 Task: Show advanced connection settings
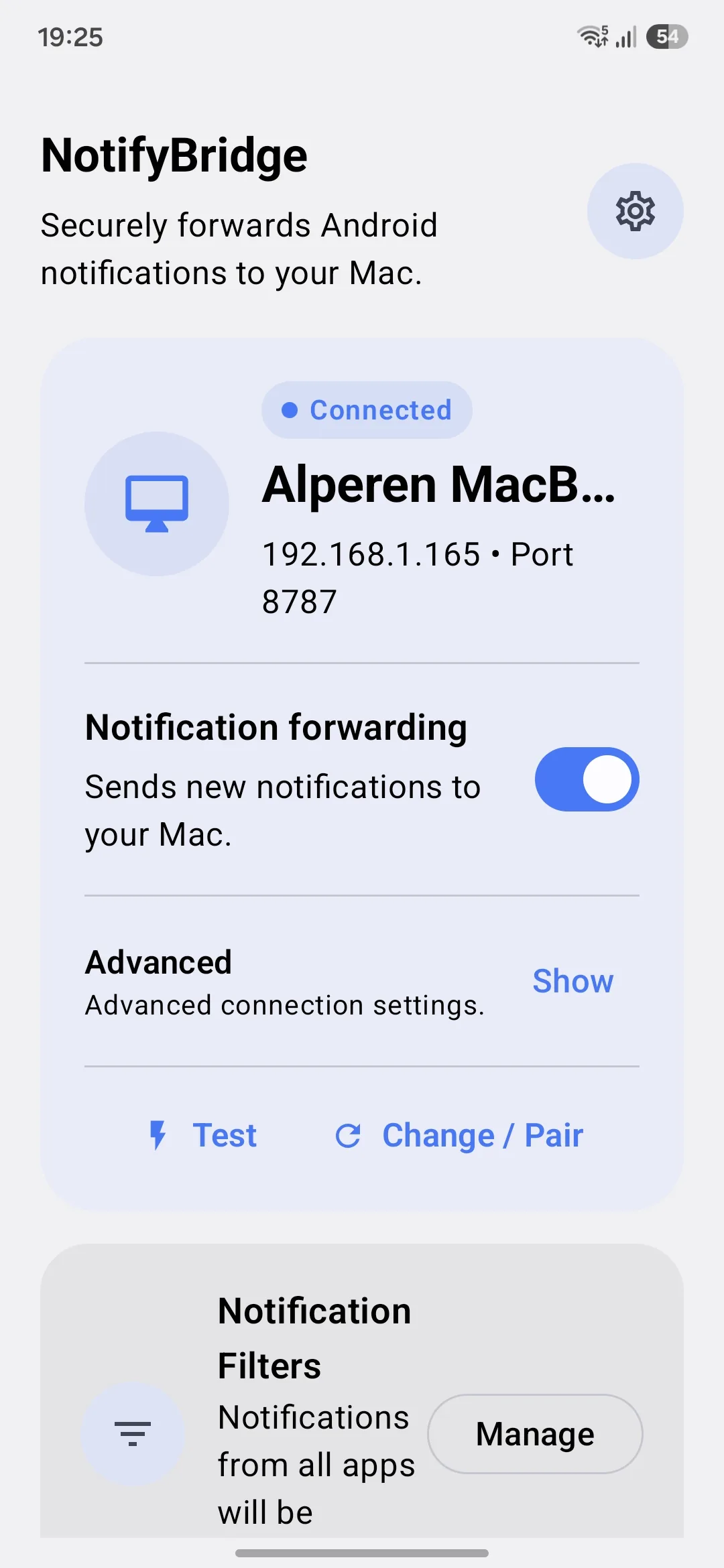coord(573,981)
